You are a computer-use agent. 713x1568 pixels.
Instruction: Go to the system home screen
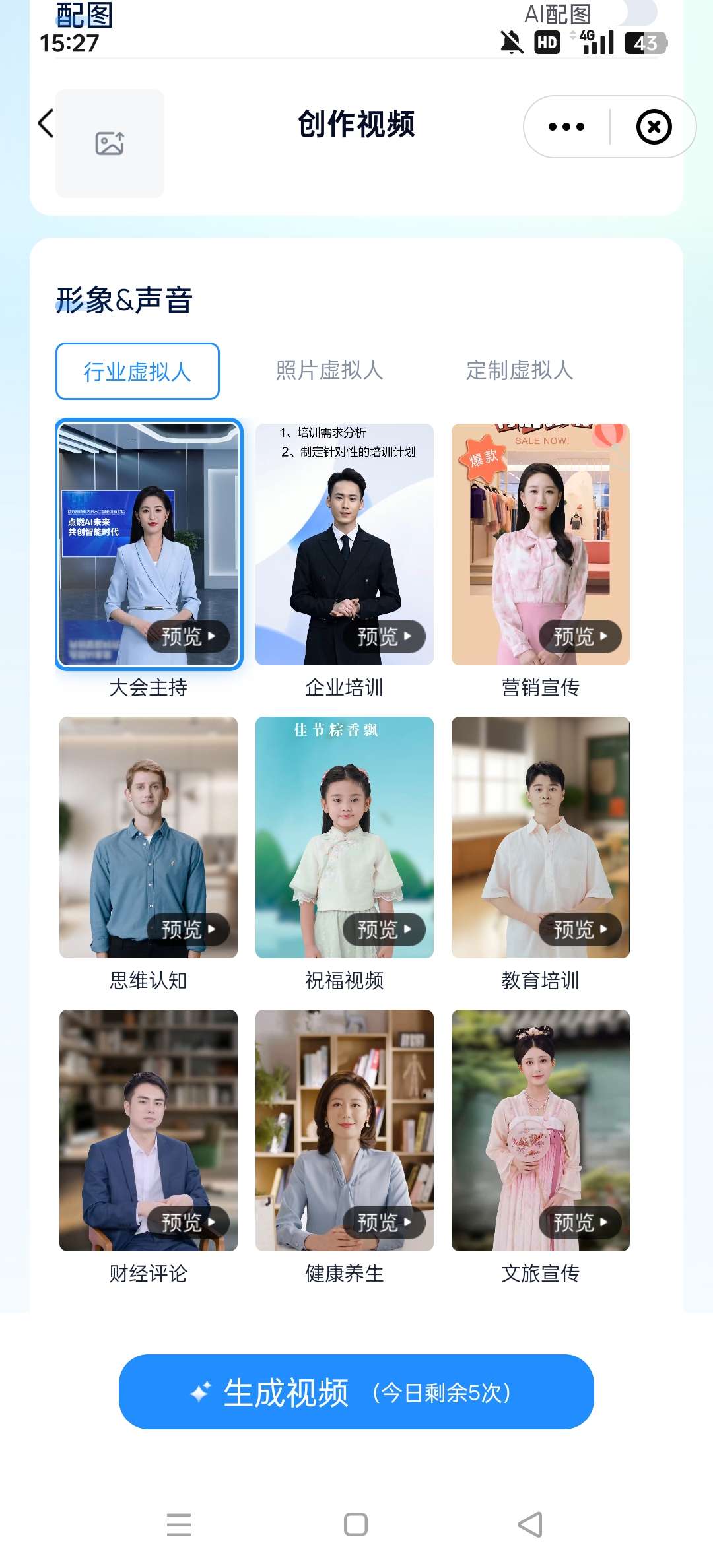356,1524
